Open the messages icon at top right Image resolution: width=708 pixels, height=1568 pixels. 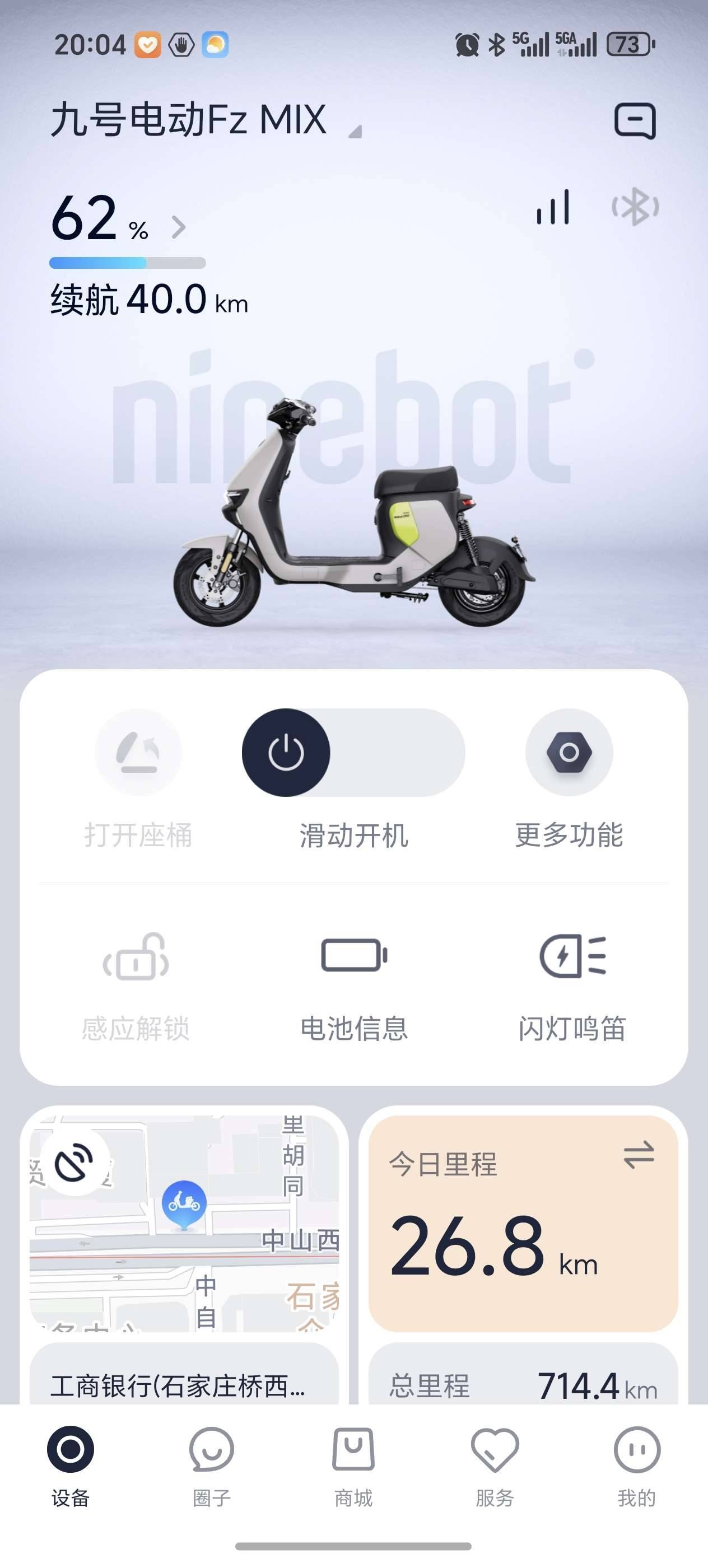(x=634, y=120)
